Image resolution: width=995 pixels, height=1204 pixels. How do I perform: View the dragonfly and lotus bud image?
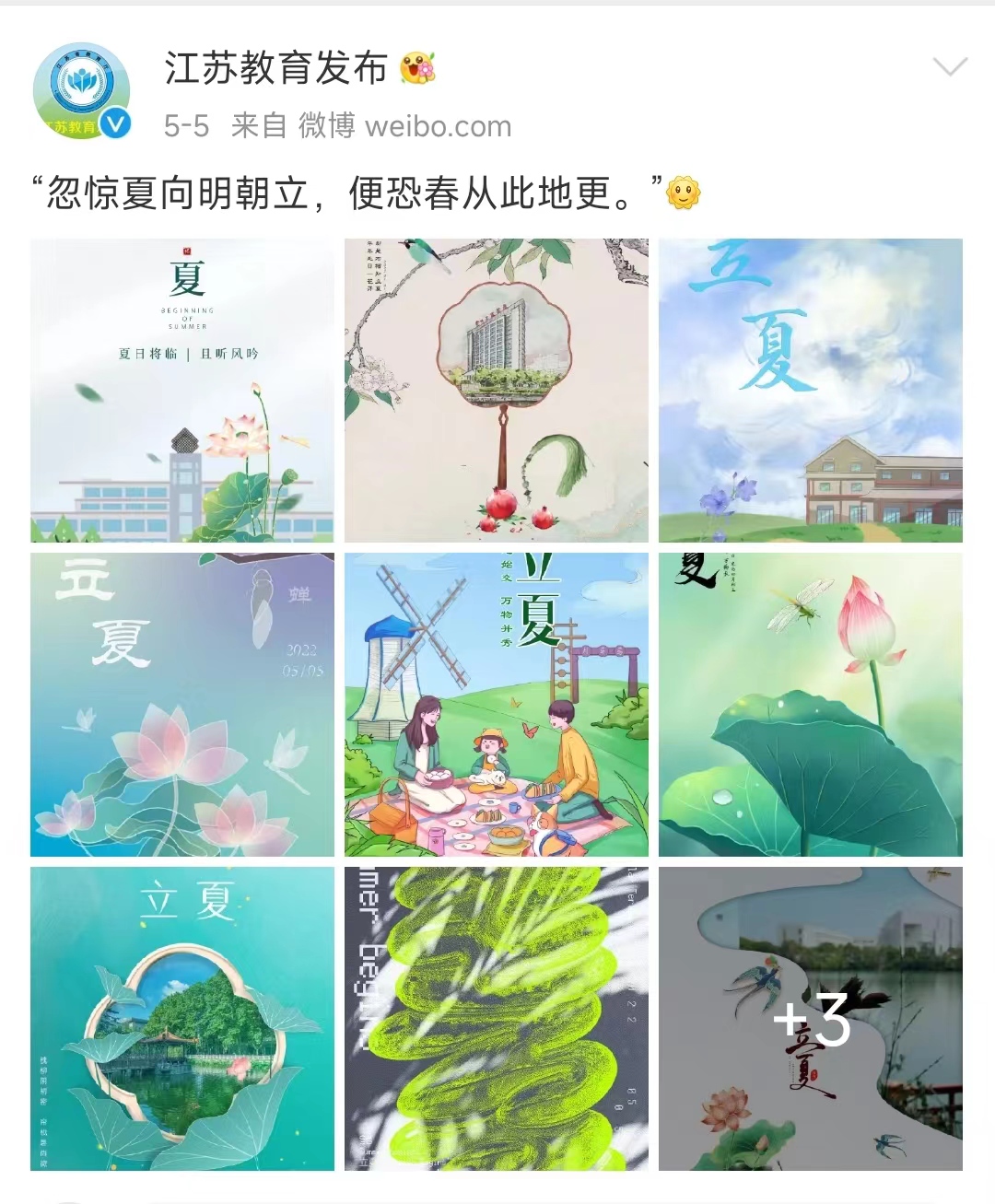811,705
